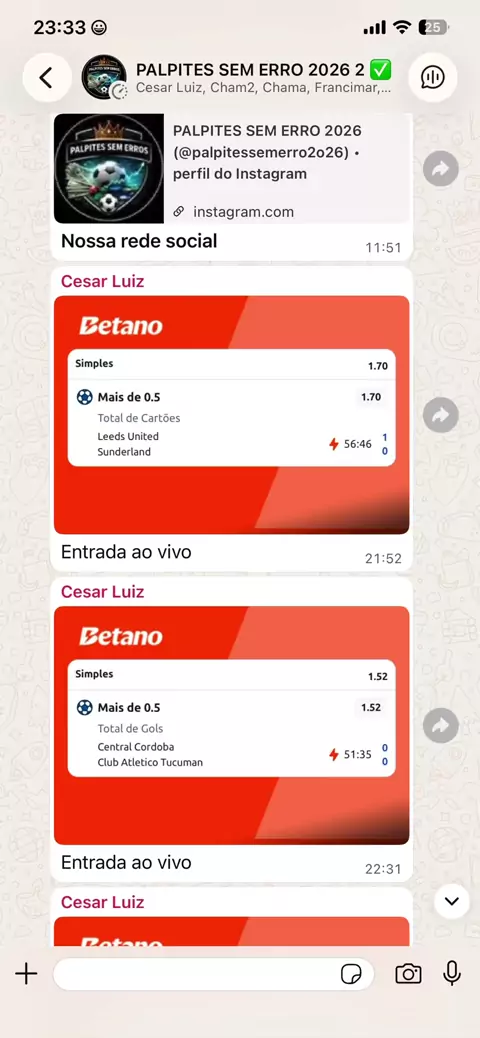Open the camera to send a photo
The width and height of the screenshot is (480, 1038).
point(408,974)
